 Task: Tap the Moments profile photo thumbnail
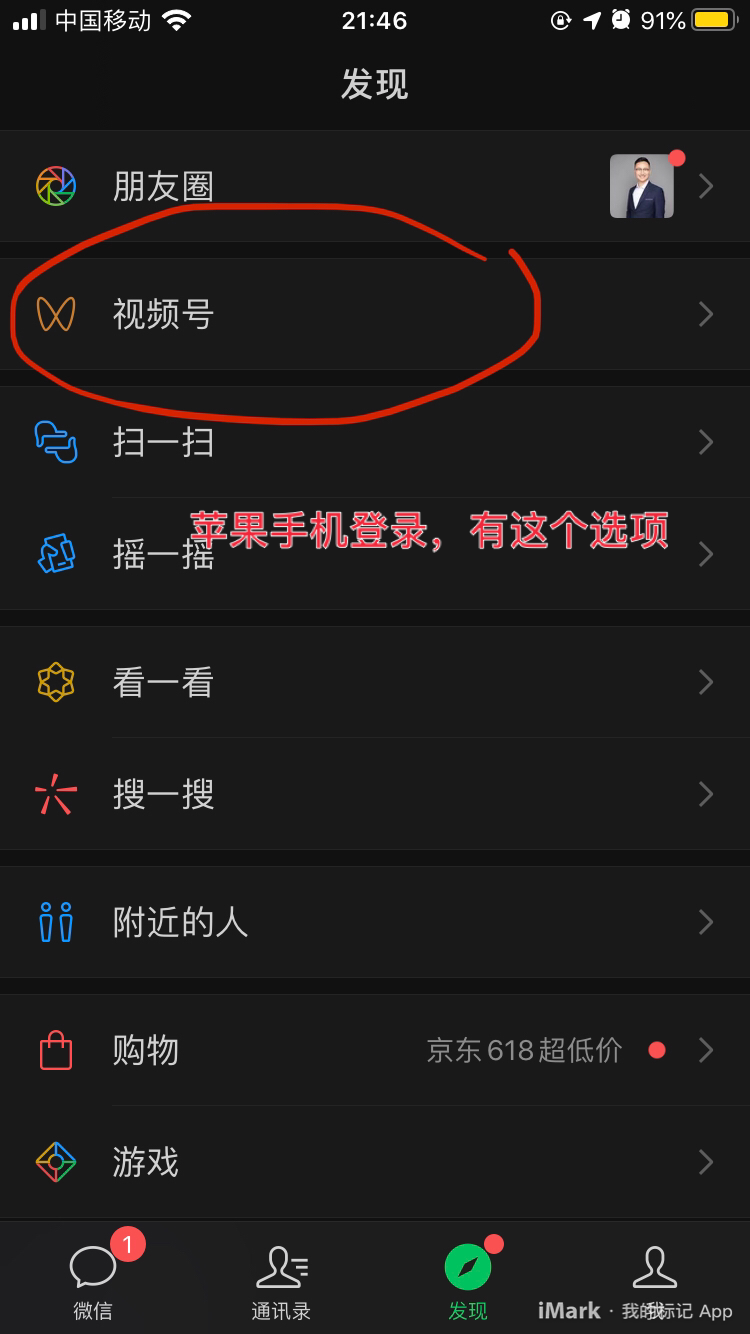tap(641, 187)
